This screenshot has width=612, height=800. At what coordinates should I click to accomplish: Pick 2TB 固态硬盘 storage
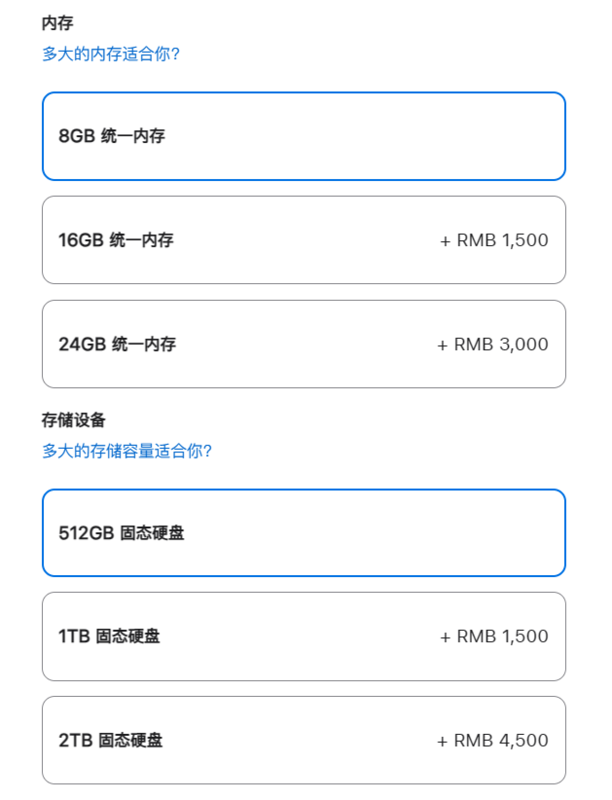tap(303, 740)
